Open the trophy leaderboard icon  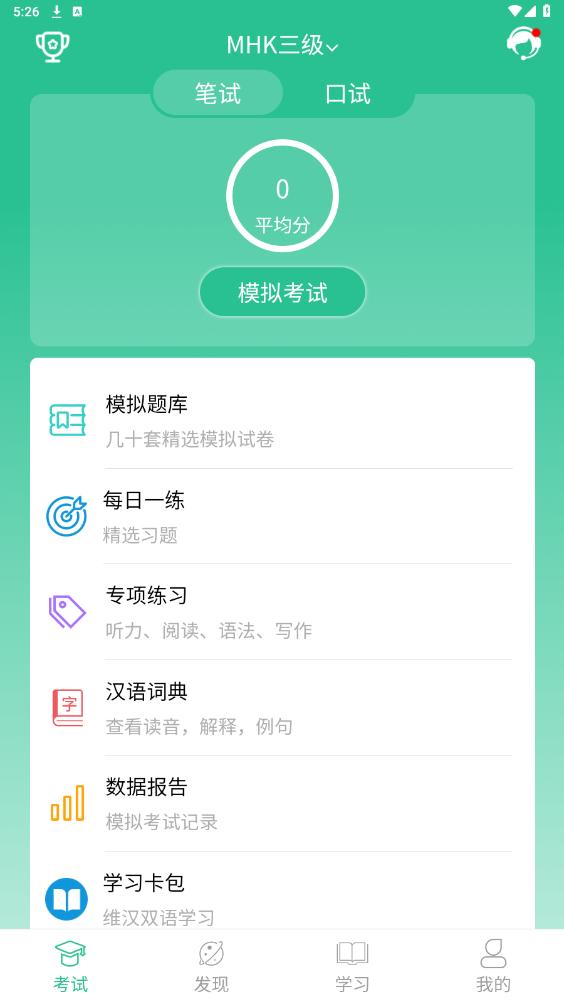52,46
